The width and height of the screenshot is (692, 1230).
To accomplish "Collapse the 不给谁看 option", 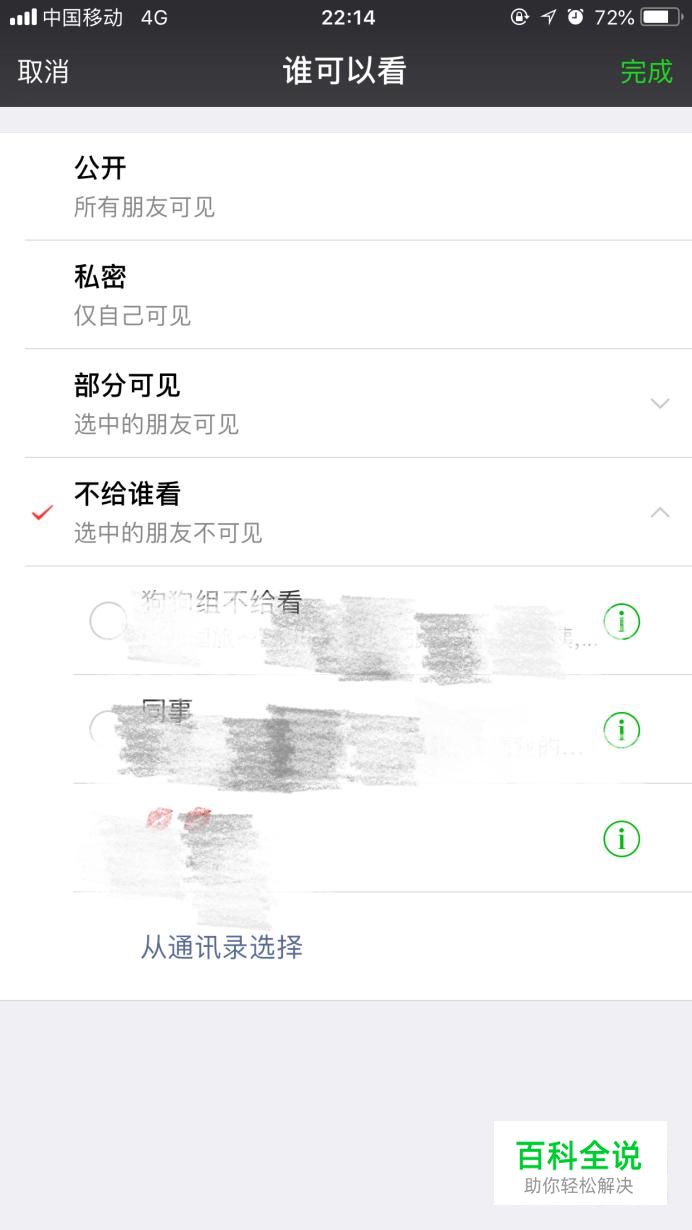I will point(659,512).
